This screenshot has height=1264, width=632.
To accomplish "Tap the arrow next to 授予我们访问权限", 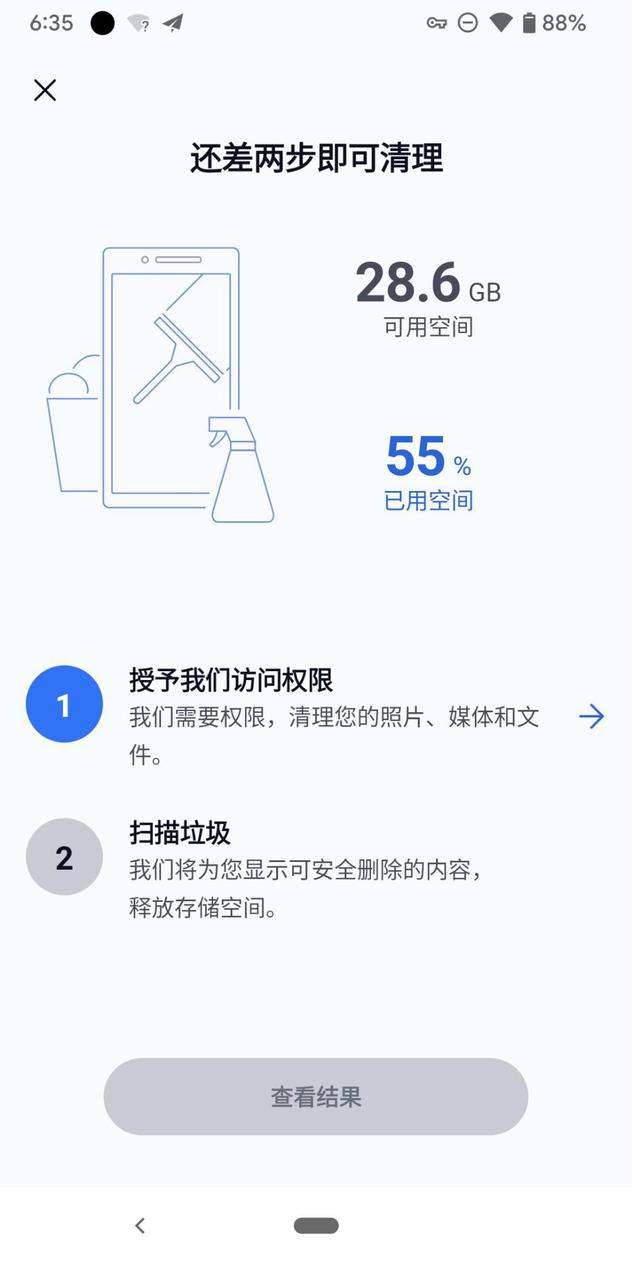I will [591, 716].
